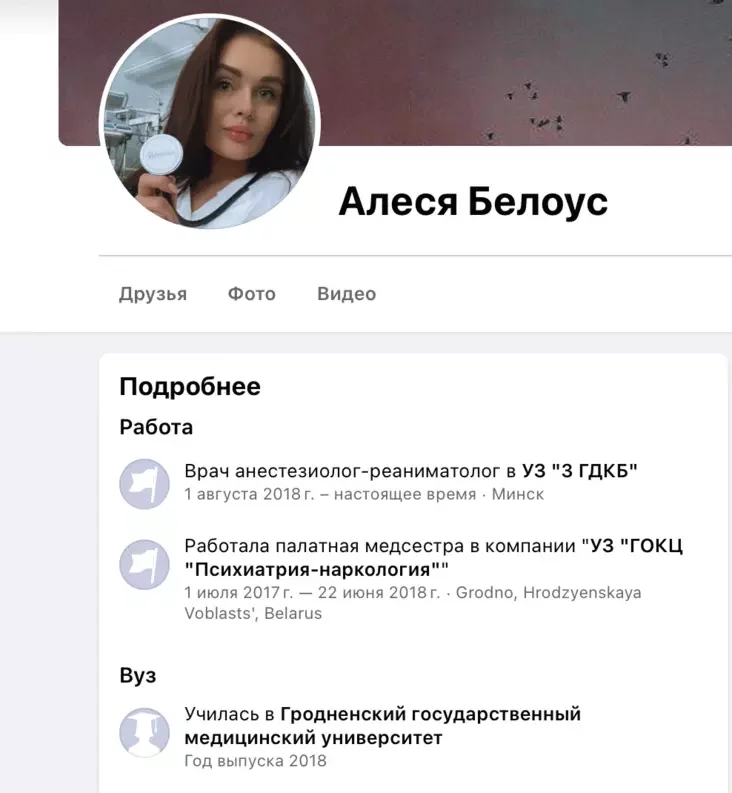Switch to the Видео tab

[346, 294]
